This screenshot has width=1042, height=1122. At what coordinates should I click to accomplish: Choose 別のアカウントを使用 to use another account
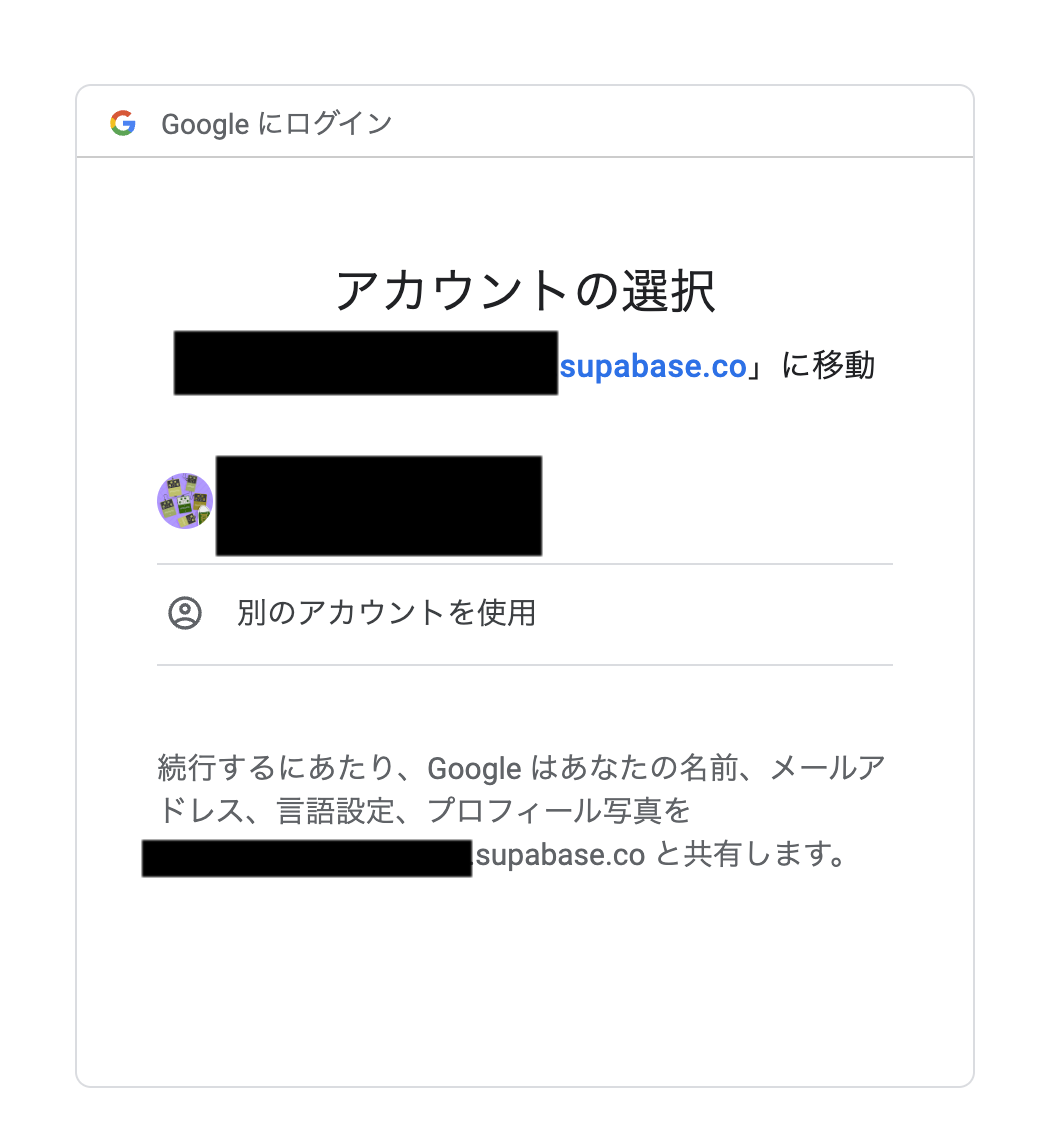click(386, 613)
